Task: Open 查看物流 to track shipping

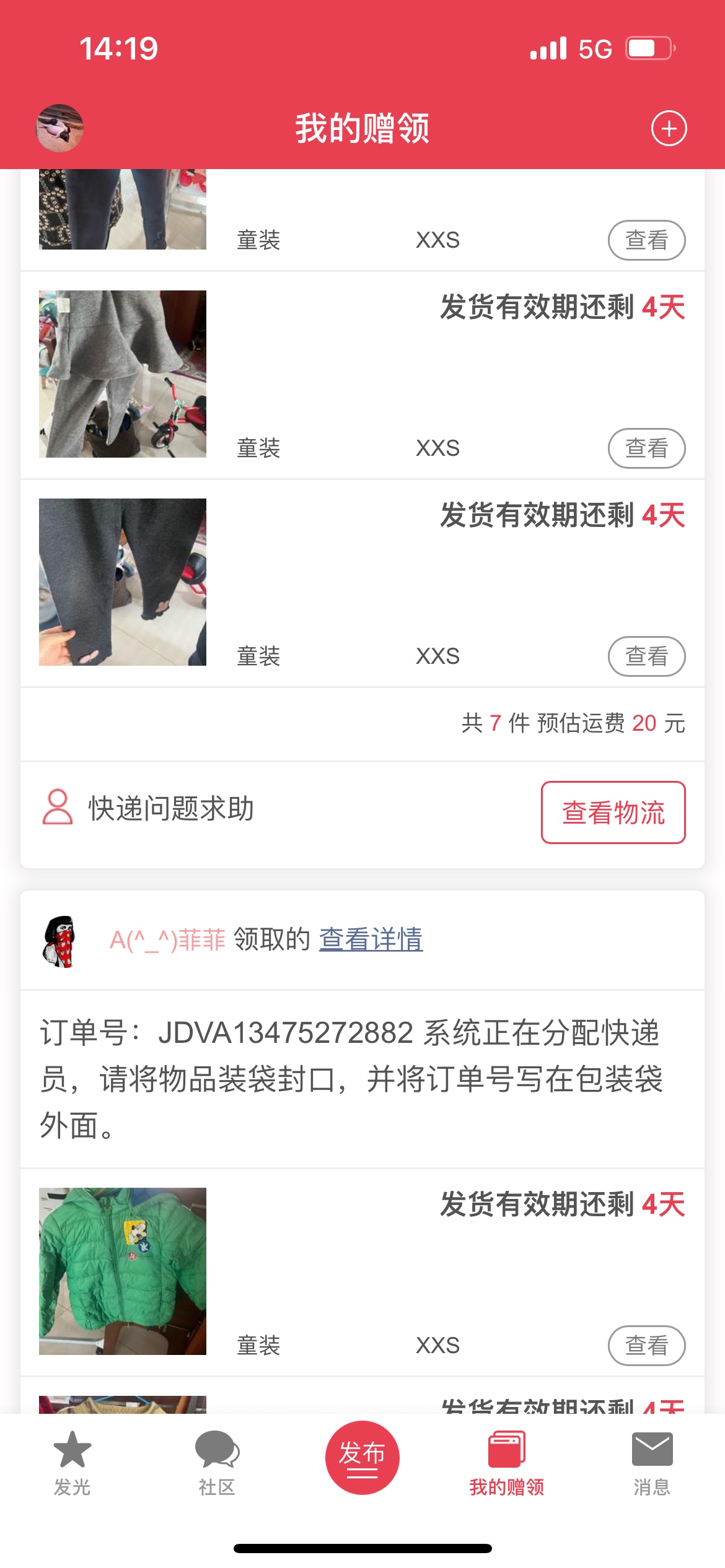Action: click(x=613, y=812)
